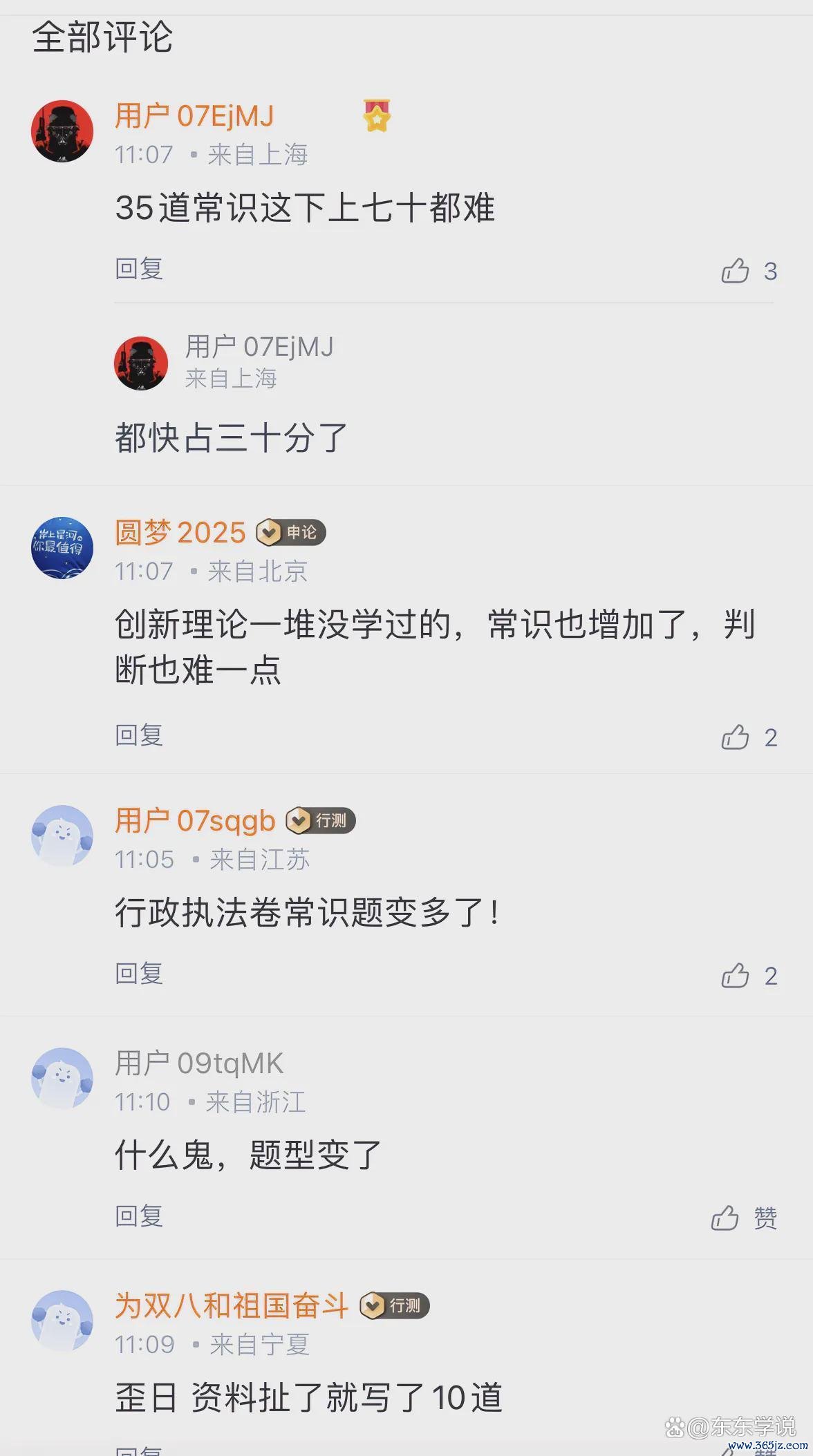This screenshot has height=1456, width=813.
Task: Open 为双八和祖国奋斗's profile avatar
Action: click(x=62, y=1321)
